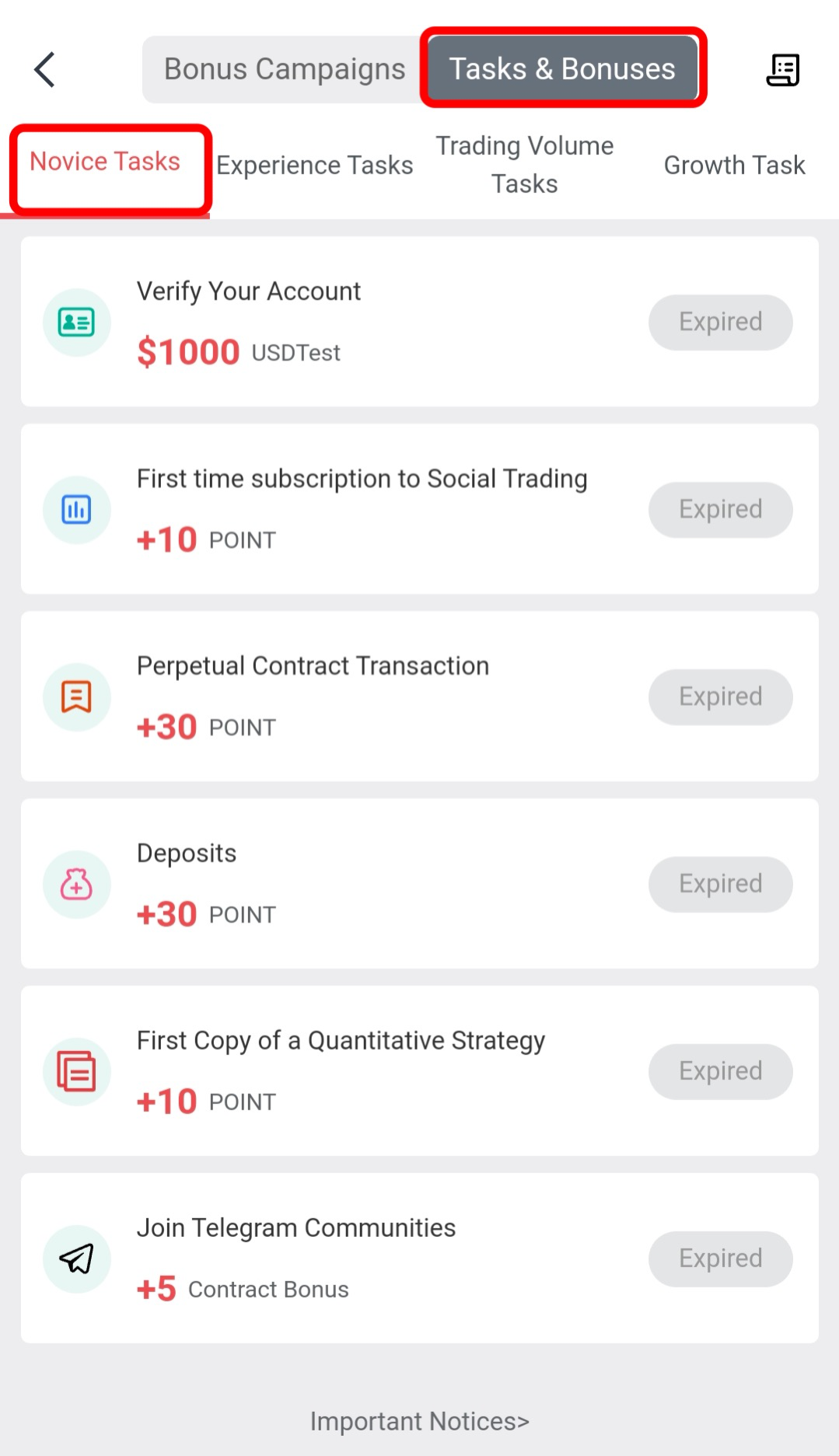Switch to the Bonus Campaigns segment

[284, 70]
